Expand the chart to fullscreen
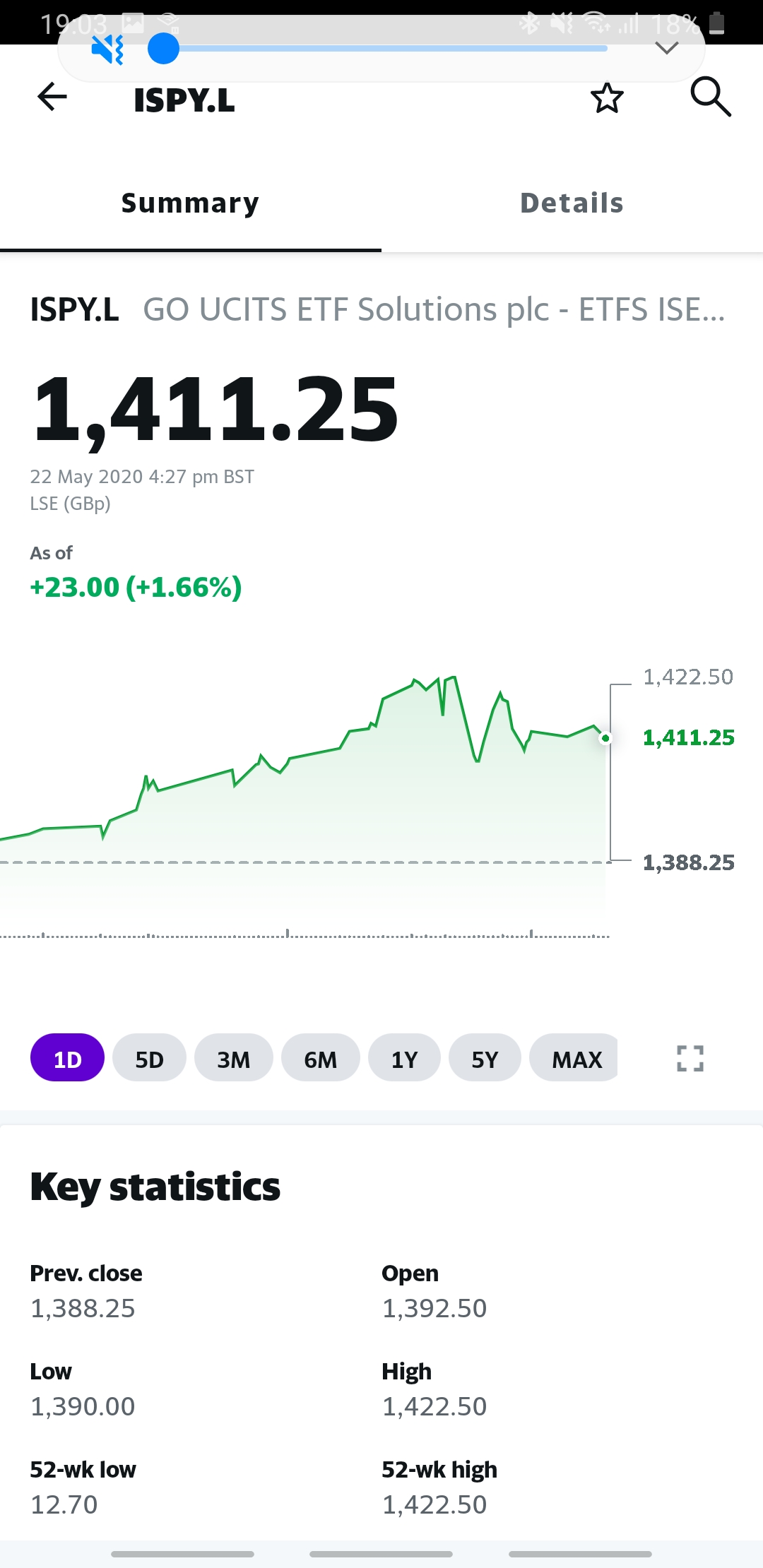This screenshot has width=763, height=1568. [x=690, y=1058]
